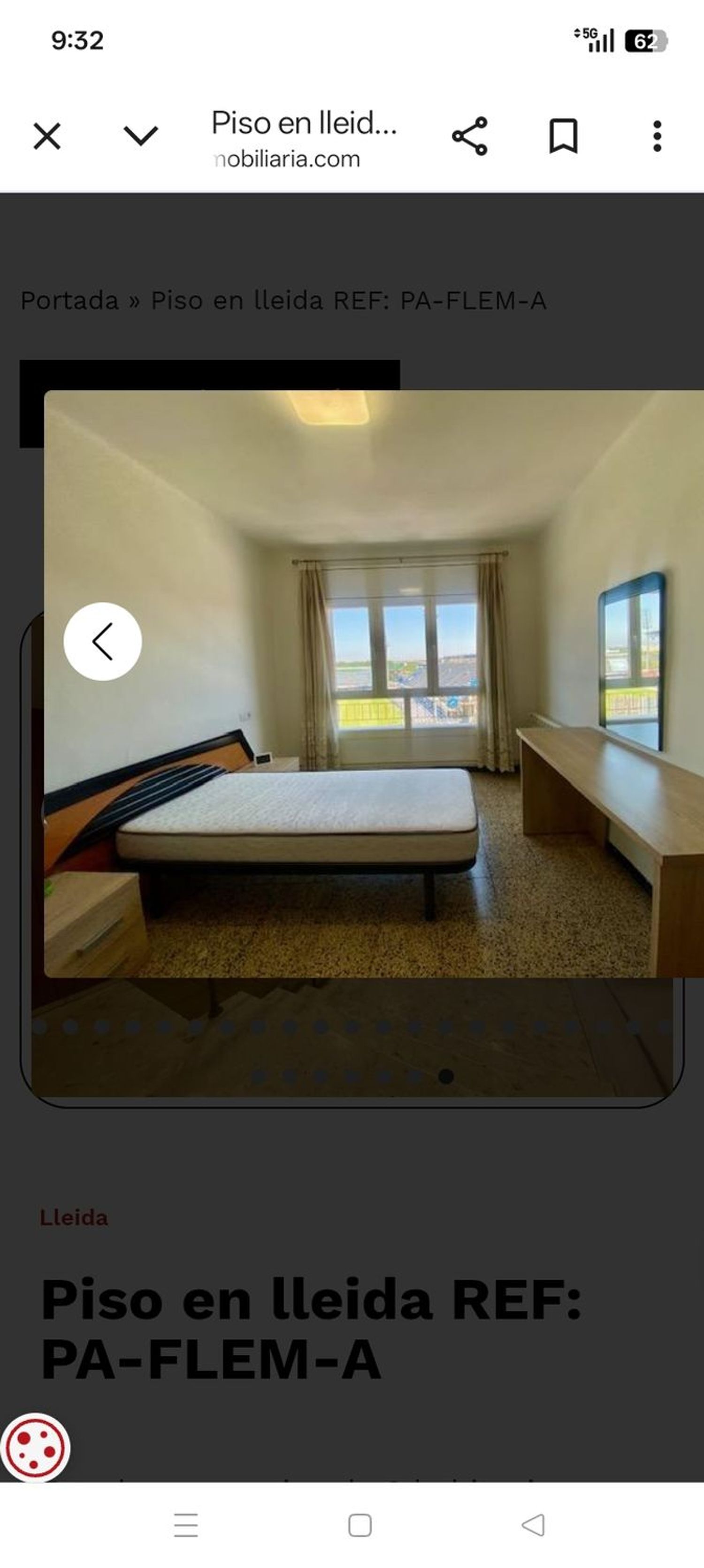Viewport: 704px width, 1568px height.
Task: Close the in-app browser tab
Action: [47, 136]
